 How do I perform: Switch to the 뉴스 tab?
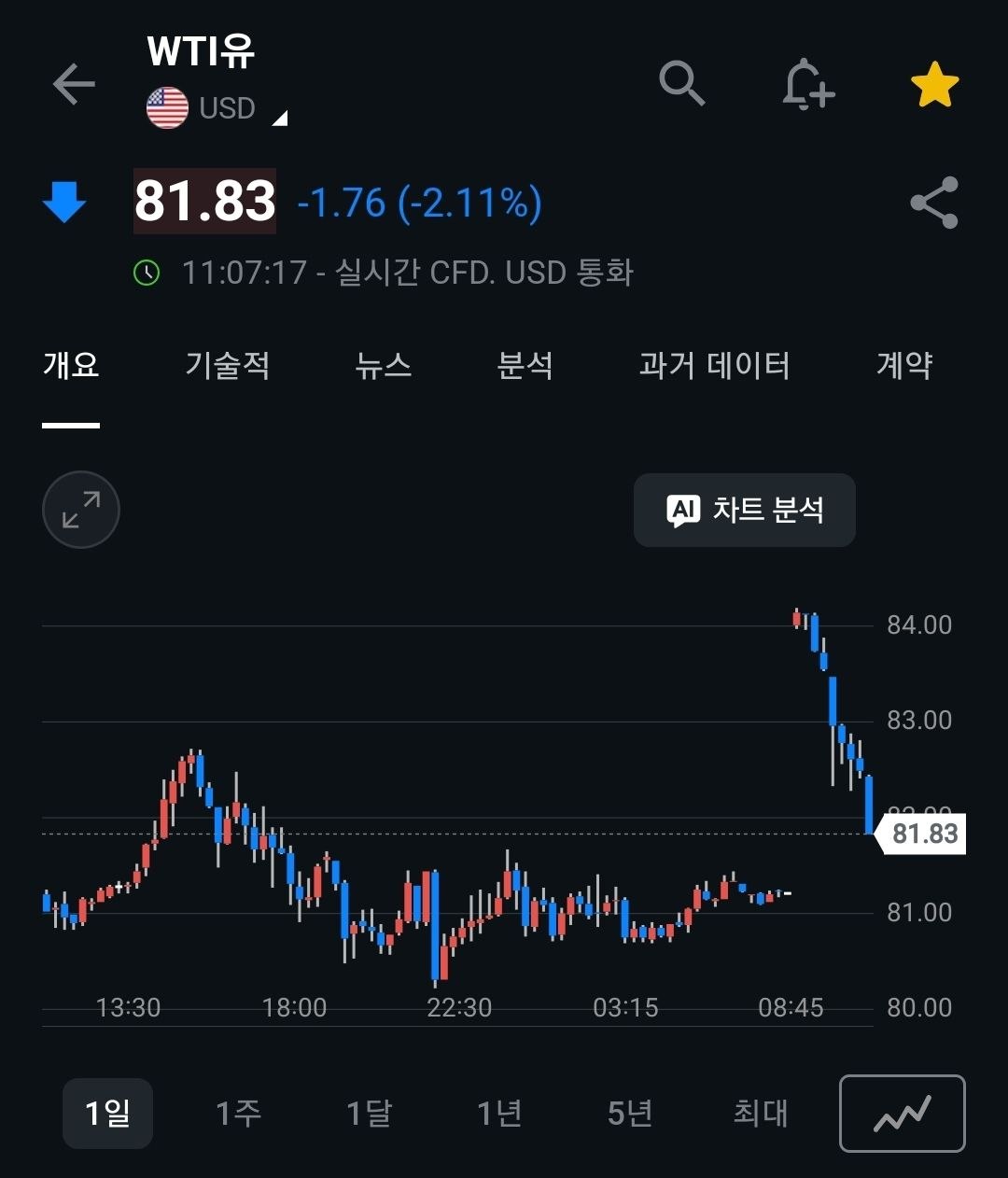point(383,365)
